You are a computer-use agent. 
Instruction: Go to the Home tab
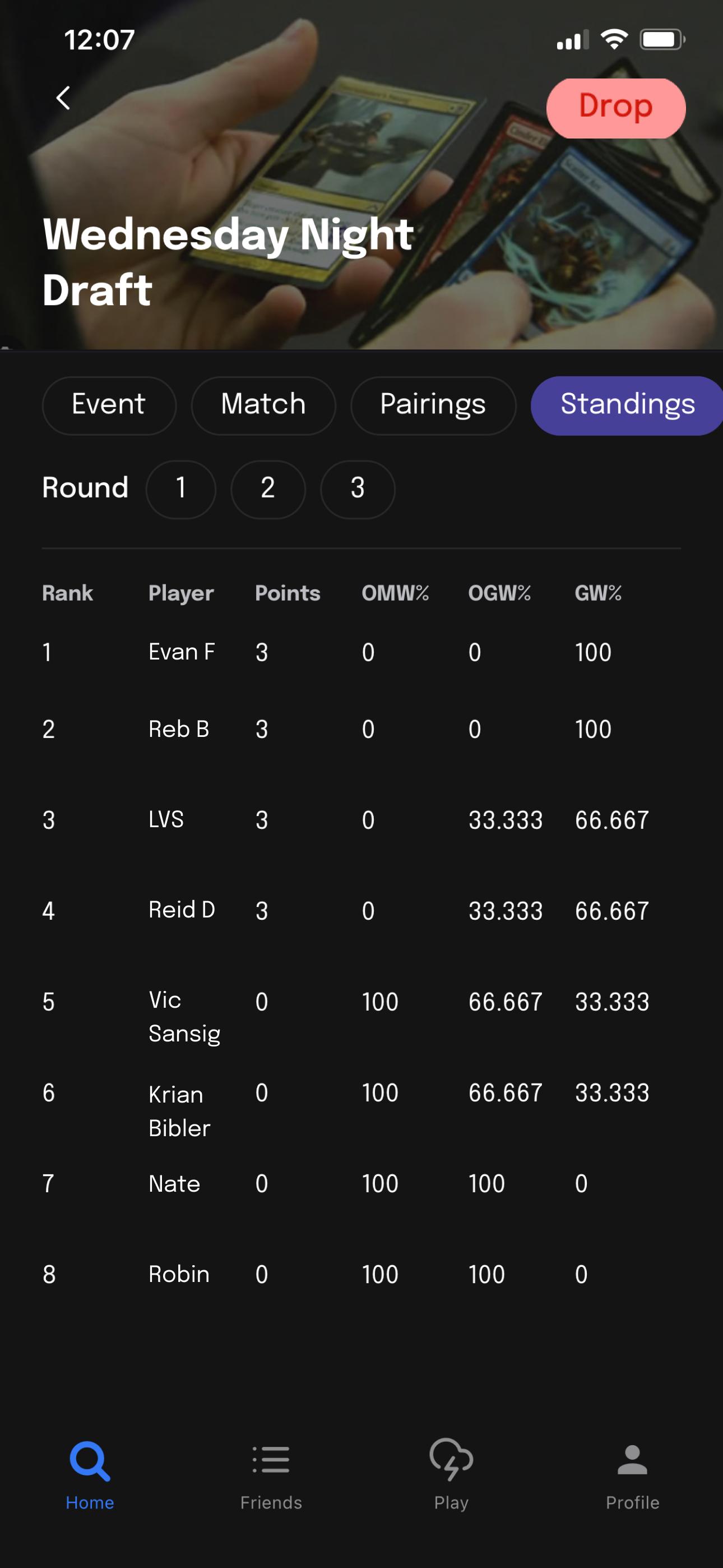point(90,1476)
